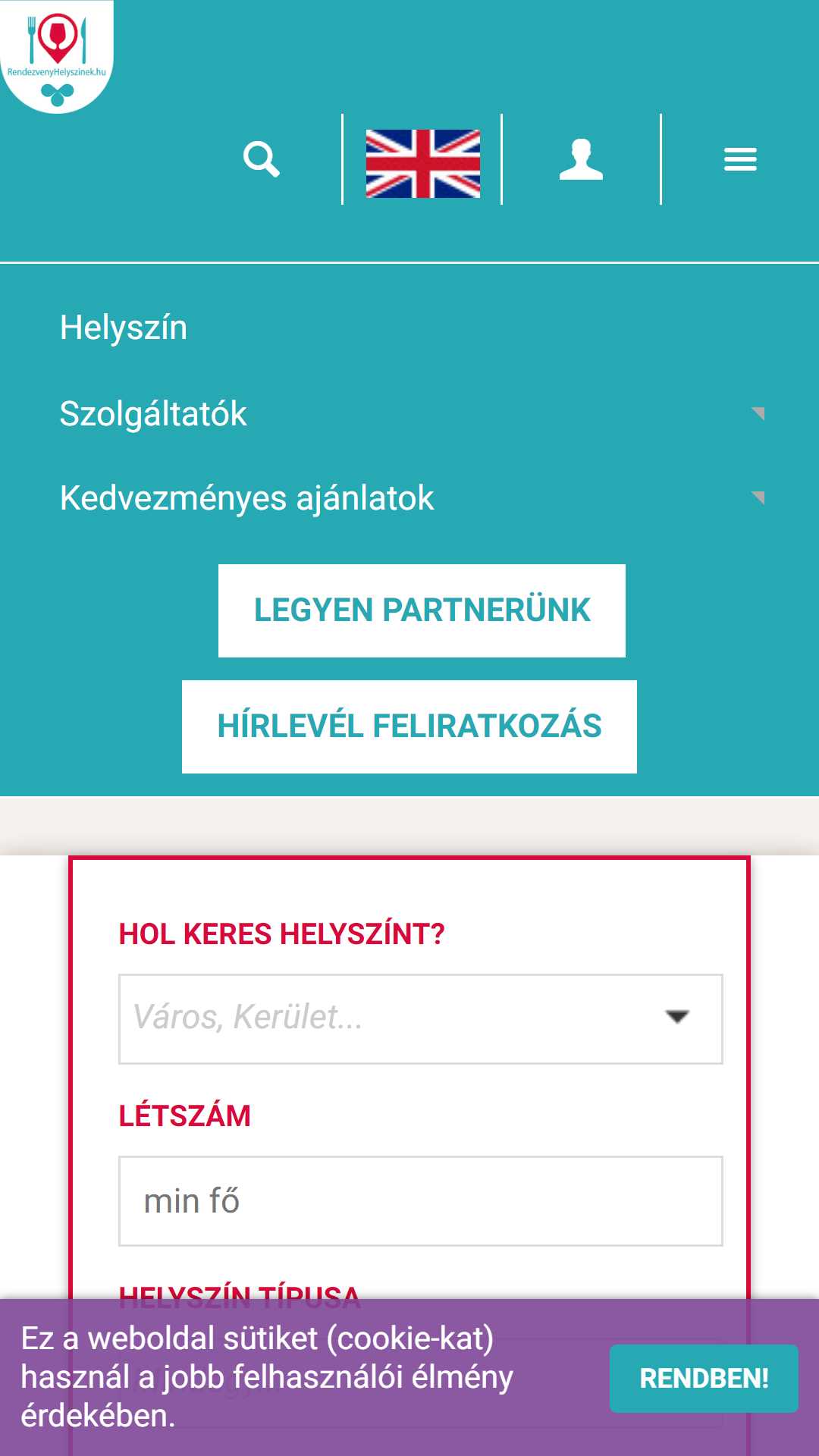Image resolution: width=819 pixels, height=1456 pixels.
Task: Open the Helyszín menu item
Action: click(124, 328)
